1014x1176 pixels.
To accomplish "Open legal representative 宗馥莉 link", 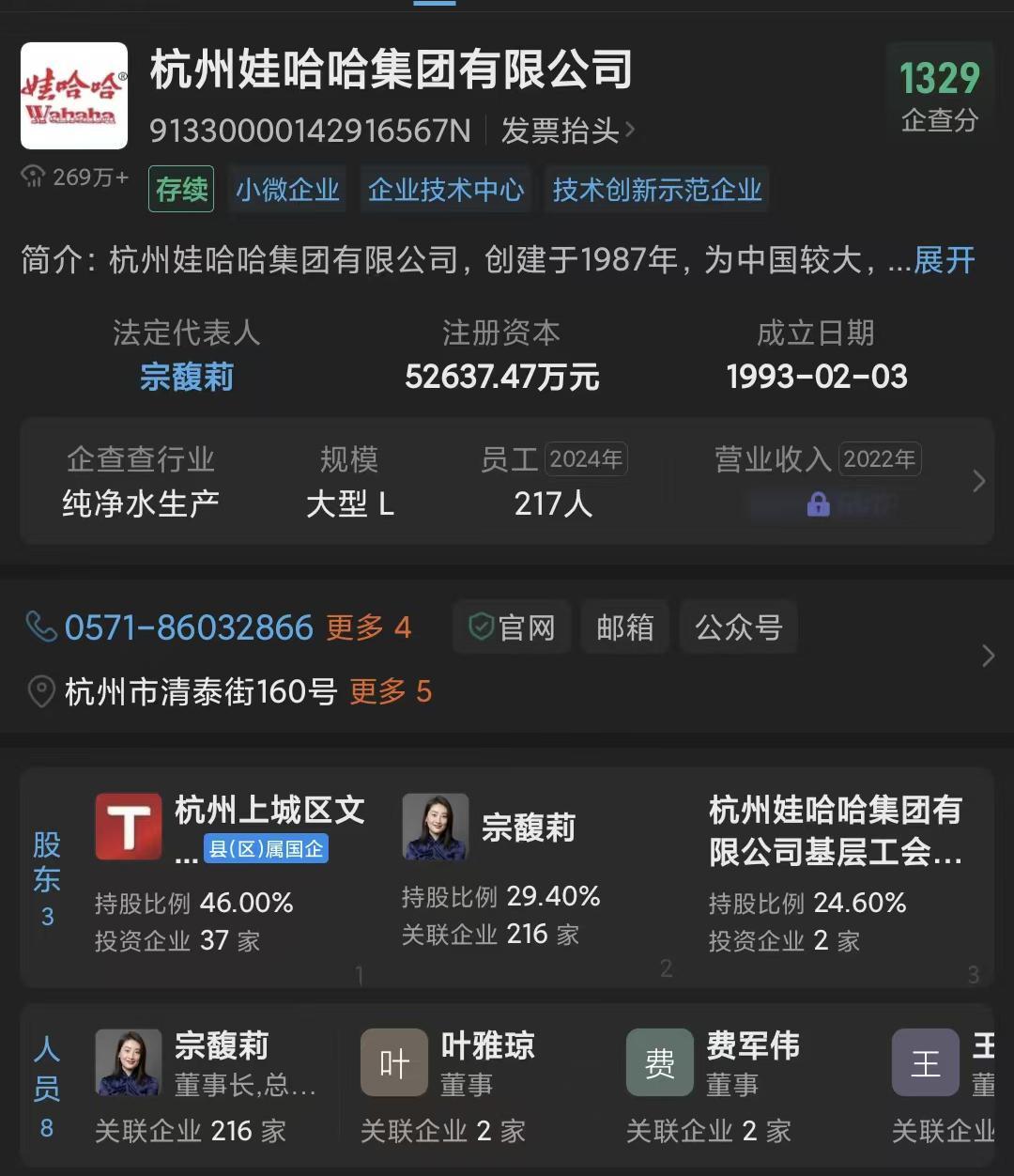I will click(186, 378).
